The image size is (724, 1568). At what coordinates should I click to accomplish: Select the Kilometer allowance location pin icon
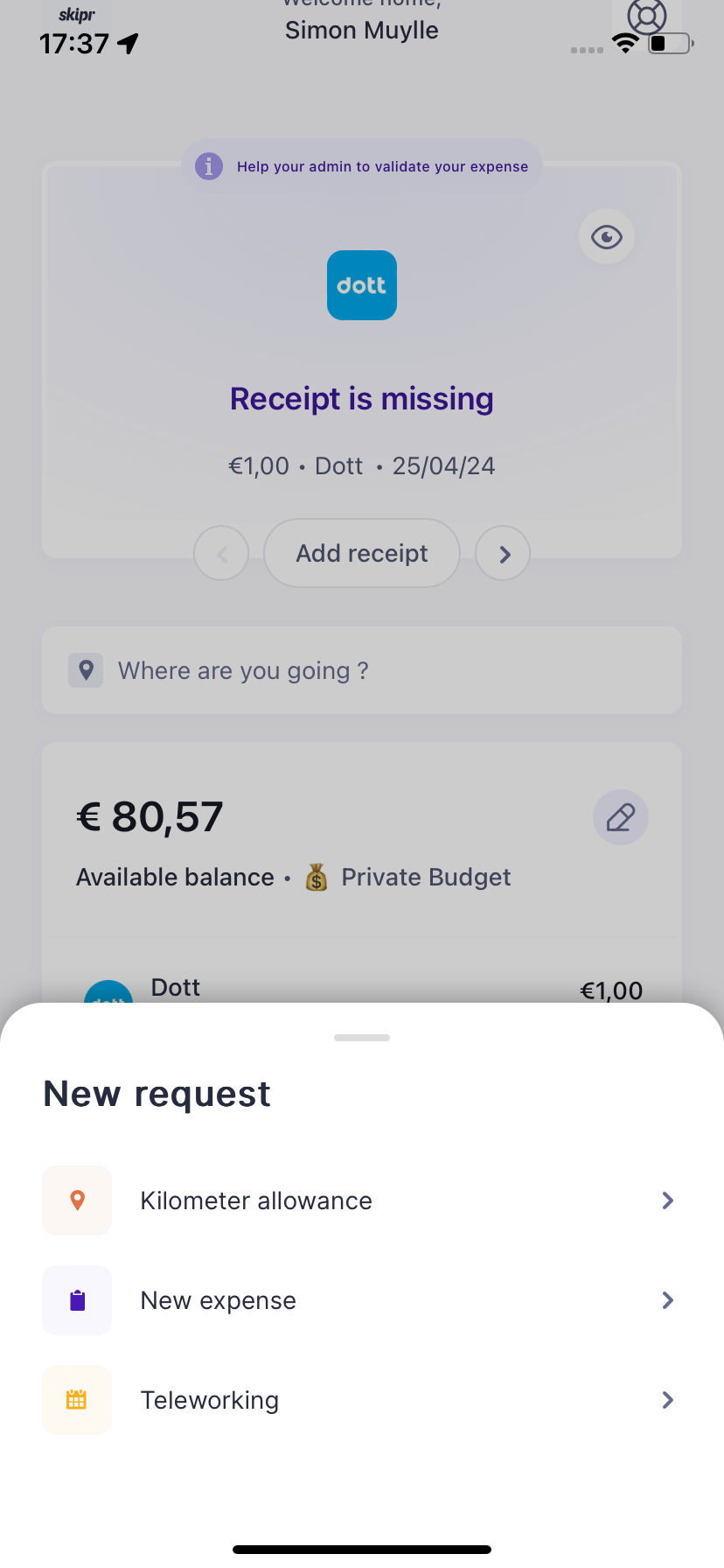coord(77,1200)
